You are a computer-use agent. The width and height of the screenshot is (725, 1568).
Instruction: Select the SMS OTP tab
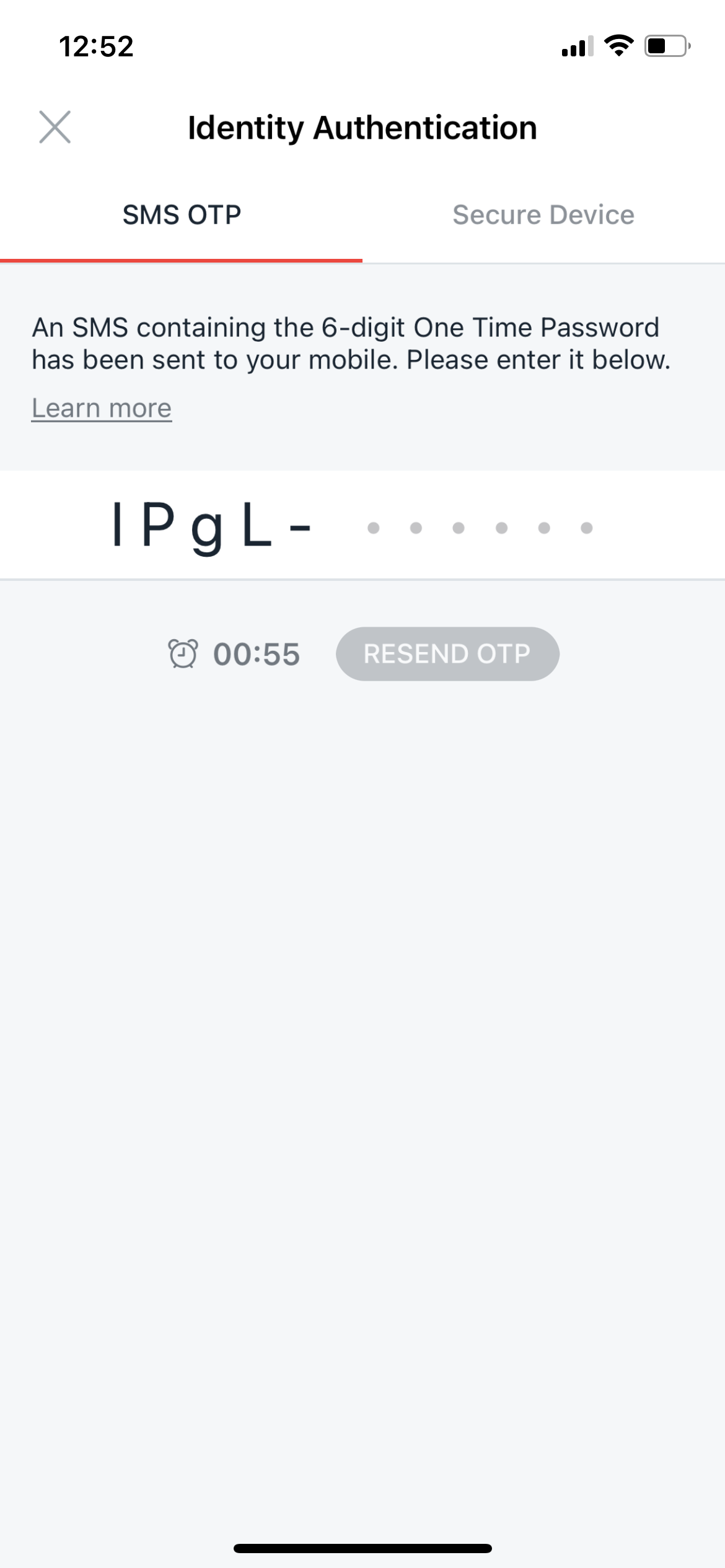point(182,215)
